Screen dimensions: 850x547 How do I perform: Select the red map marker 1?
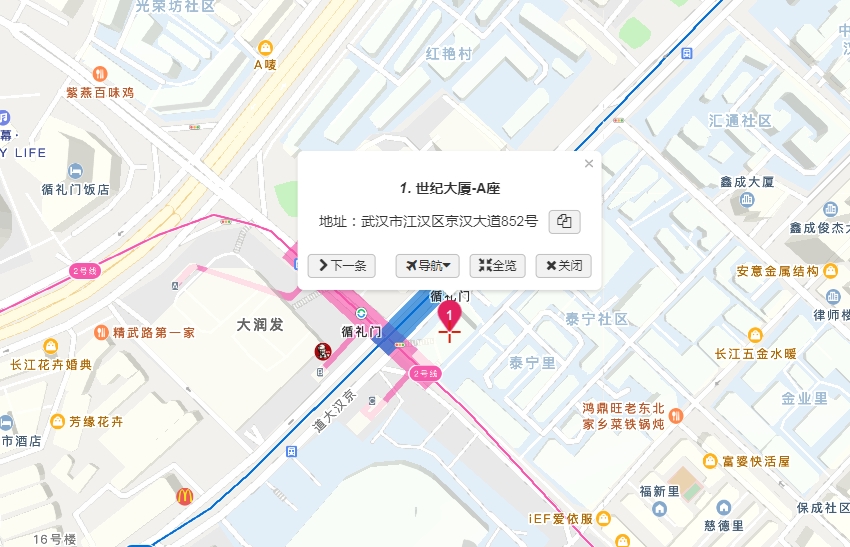450,318
